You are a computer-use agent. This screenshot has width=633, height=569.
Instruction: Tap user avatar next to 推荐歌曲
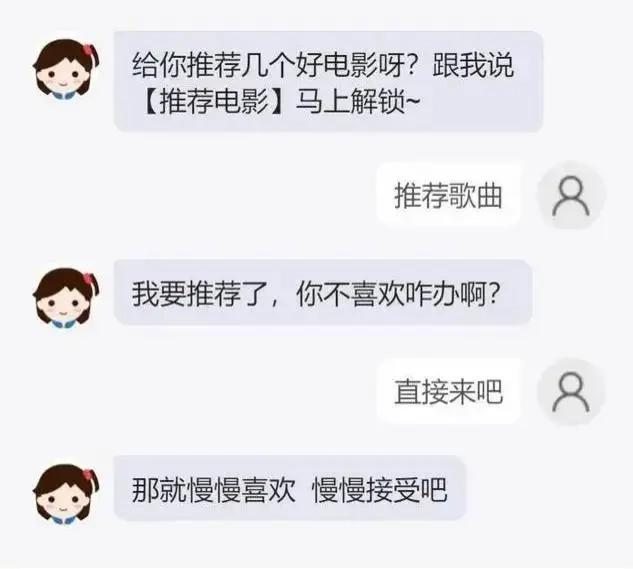[x=571, y=195]
